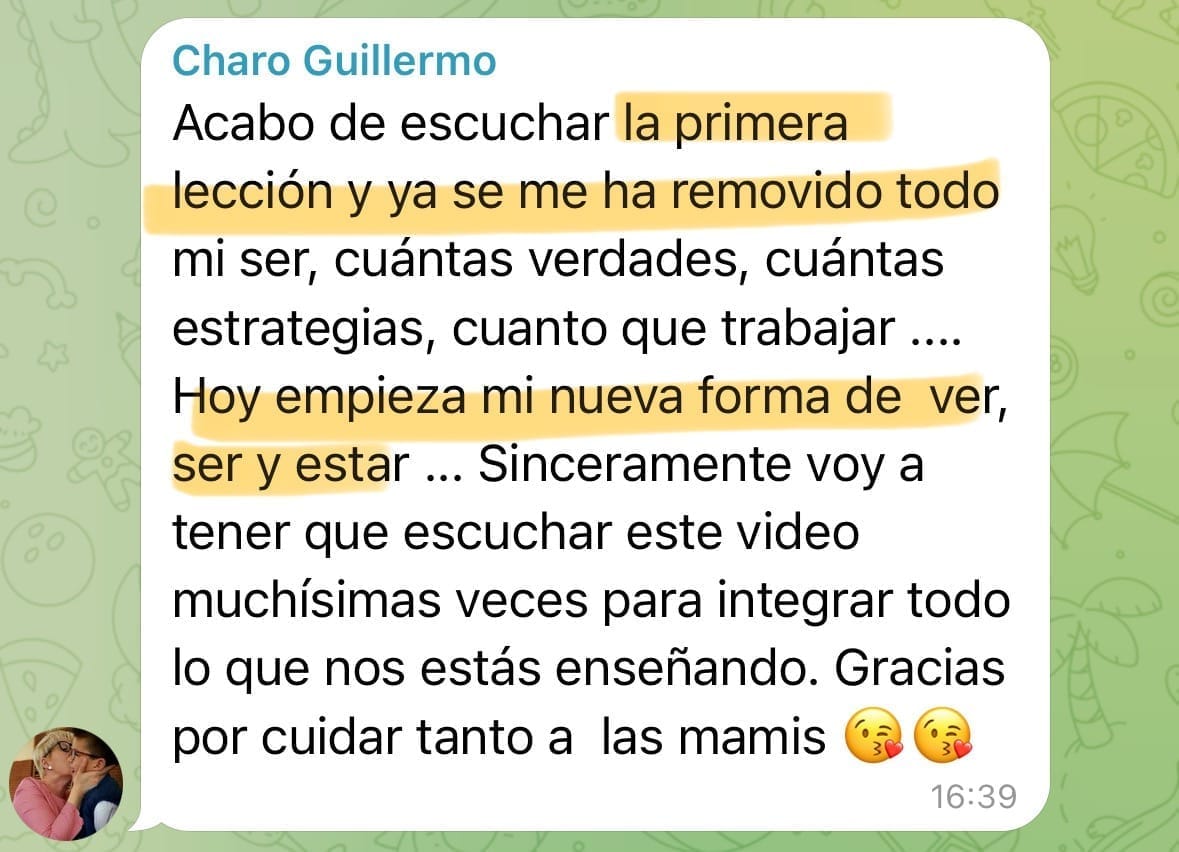Tap the sender name Charo Guillermo
The width and height of the screenshot is (1179, 852).
point(334,62)
